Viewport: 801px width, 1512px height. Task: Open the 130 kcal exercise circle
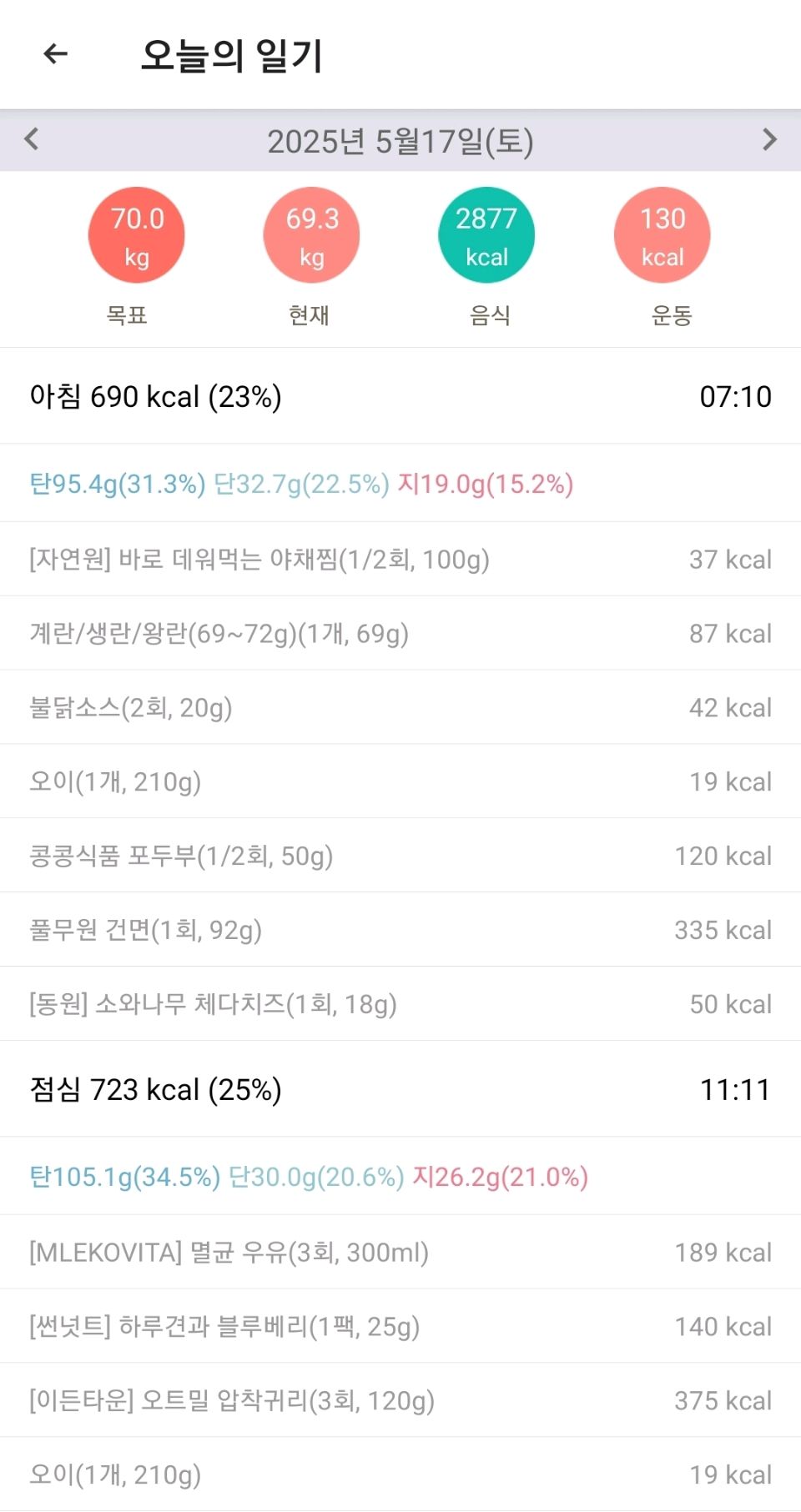click(662, 235)
